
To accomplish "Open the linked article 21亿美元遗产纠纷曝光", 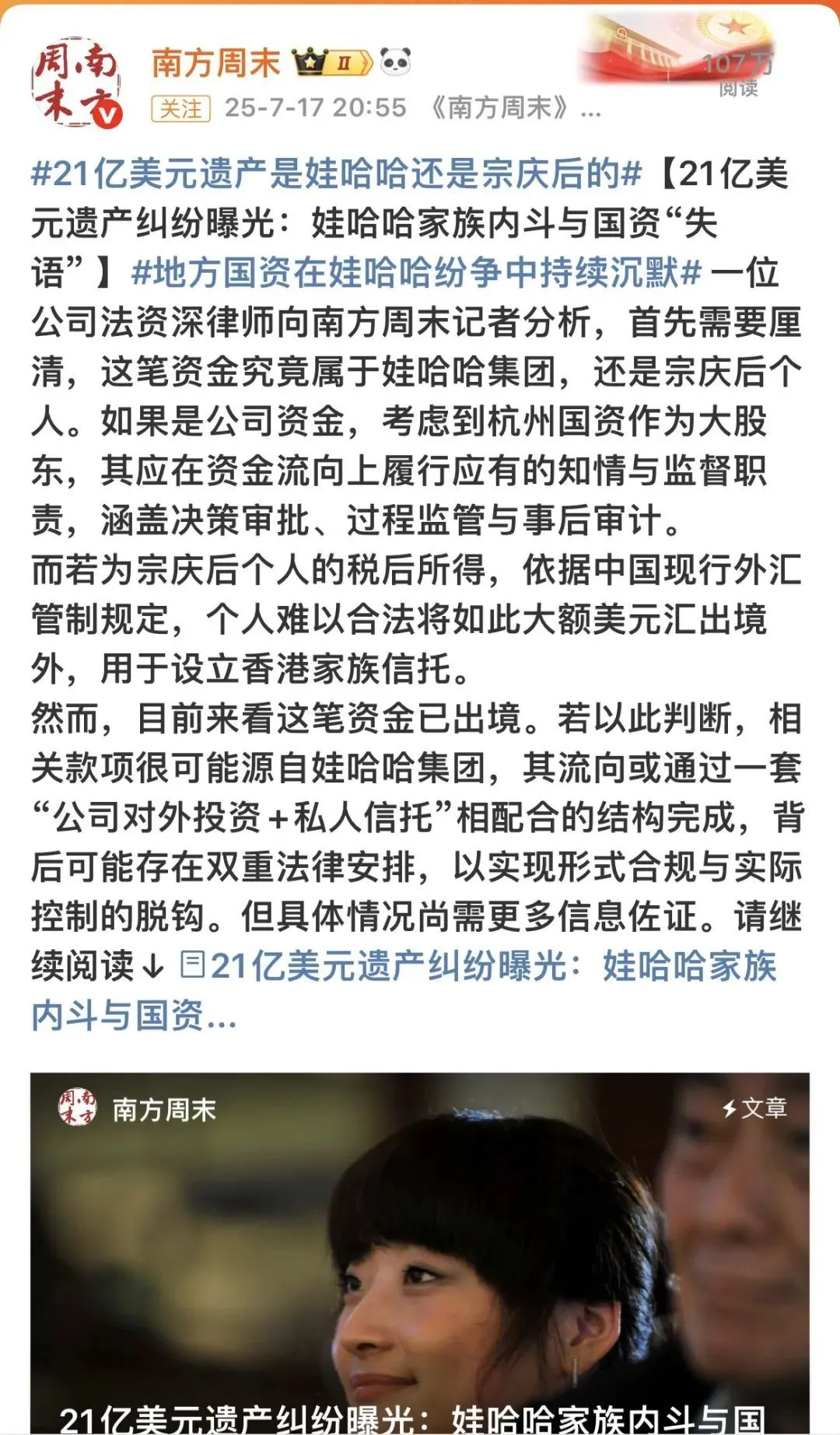I will [482, 968].
